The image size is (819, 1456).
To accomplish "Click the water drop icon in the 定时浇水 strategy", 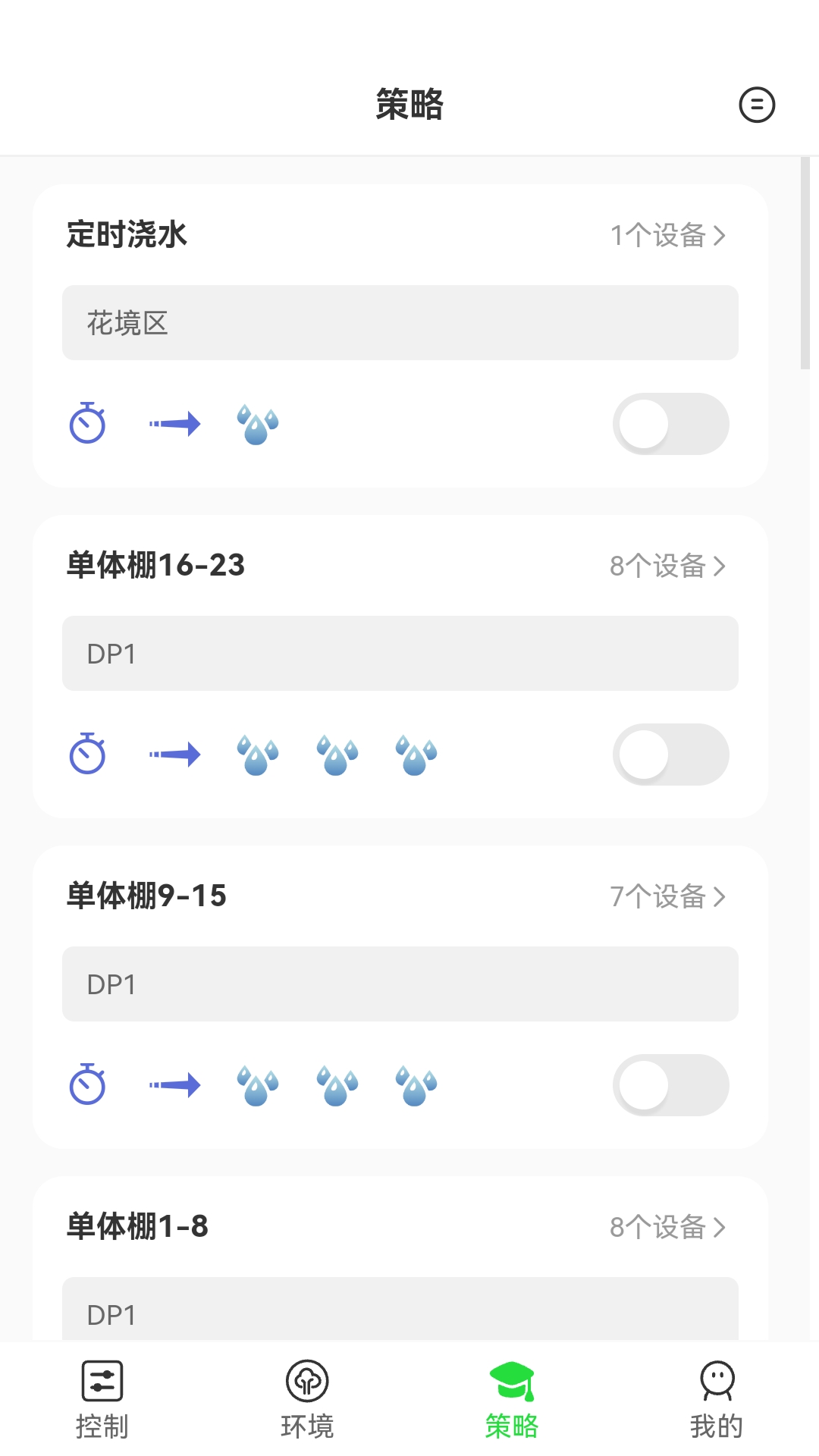I will 256,424.
